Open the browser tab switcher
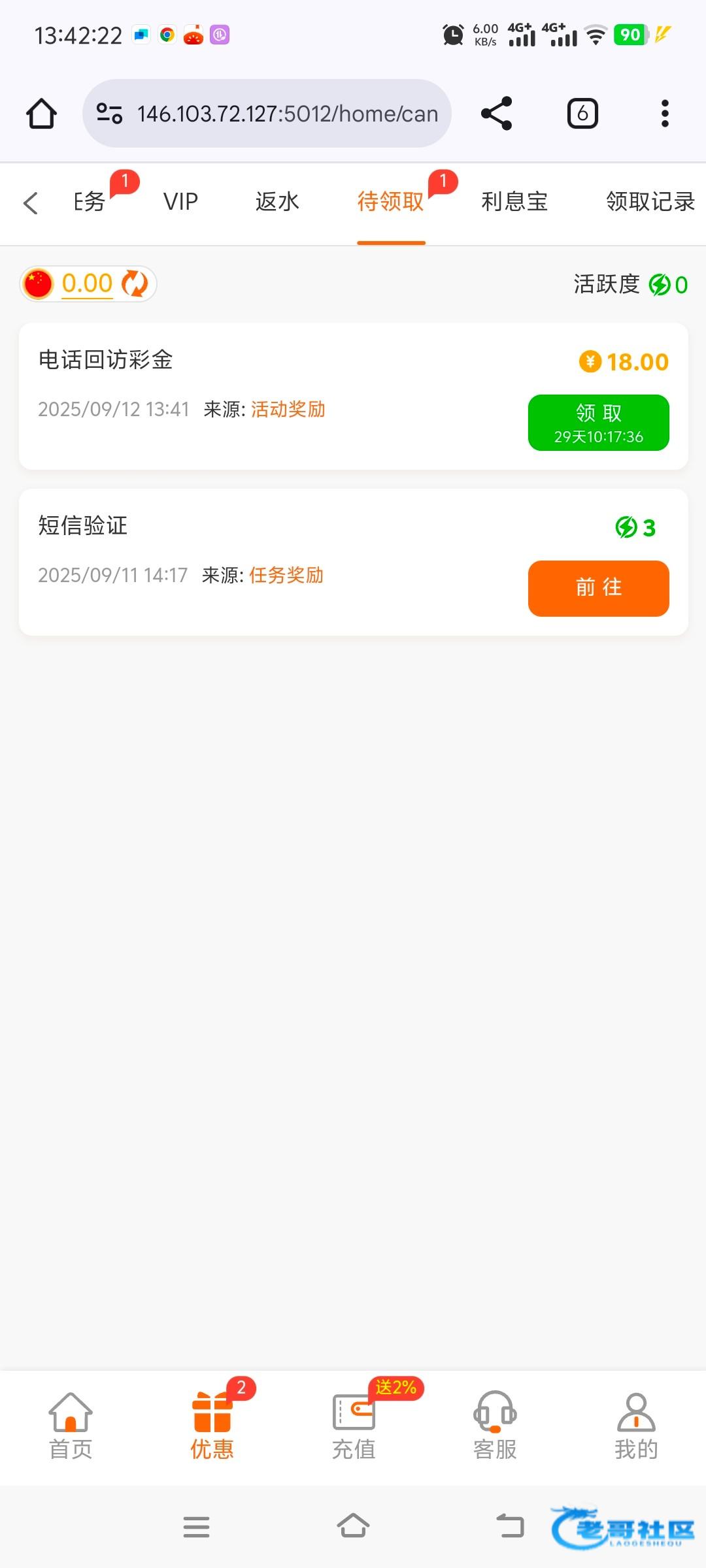This screenshot has height=1568, width=706. (x=582, y=114)
